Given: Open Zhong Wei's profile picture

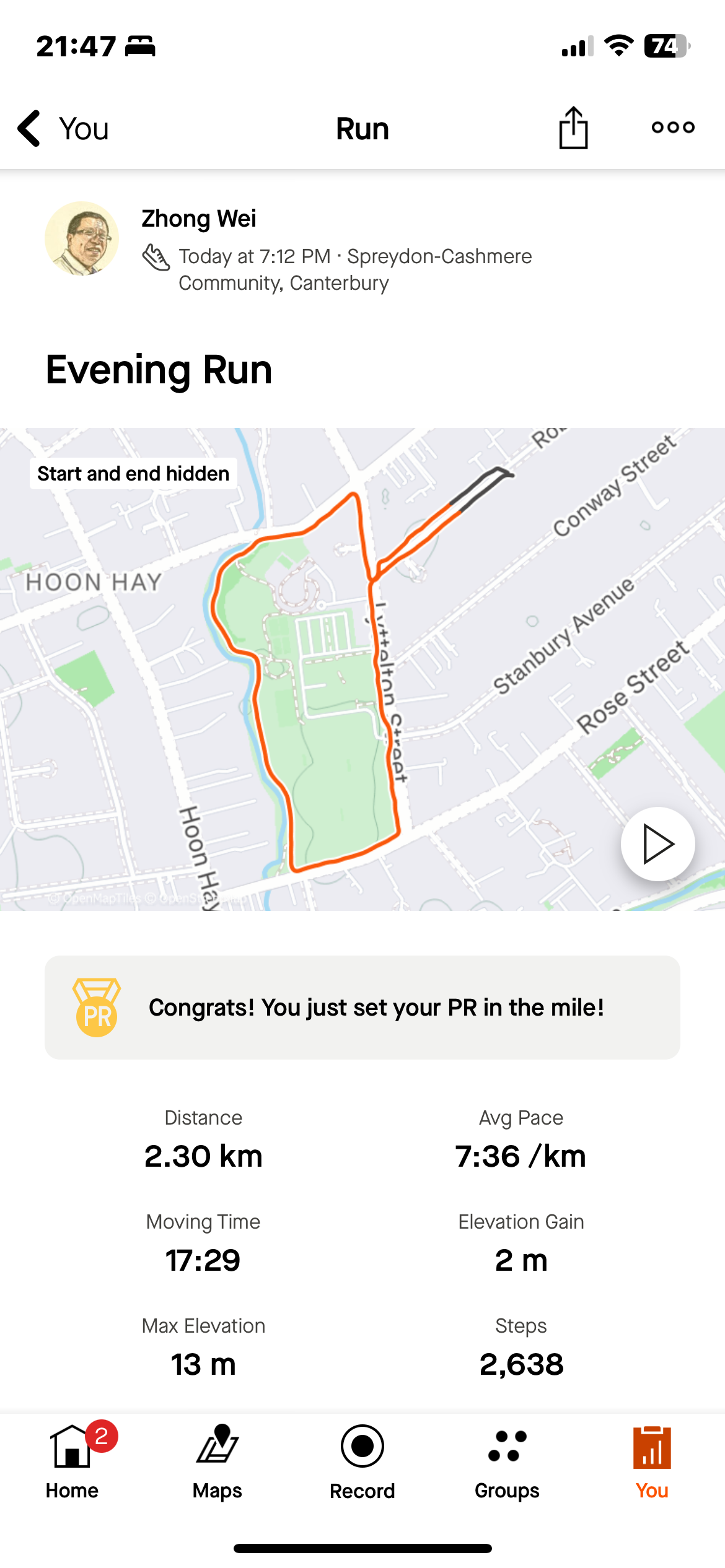Looking at the screenshot, I should pyautogui.click(x=82, y=238).
